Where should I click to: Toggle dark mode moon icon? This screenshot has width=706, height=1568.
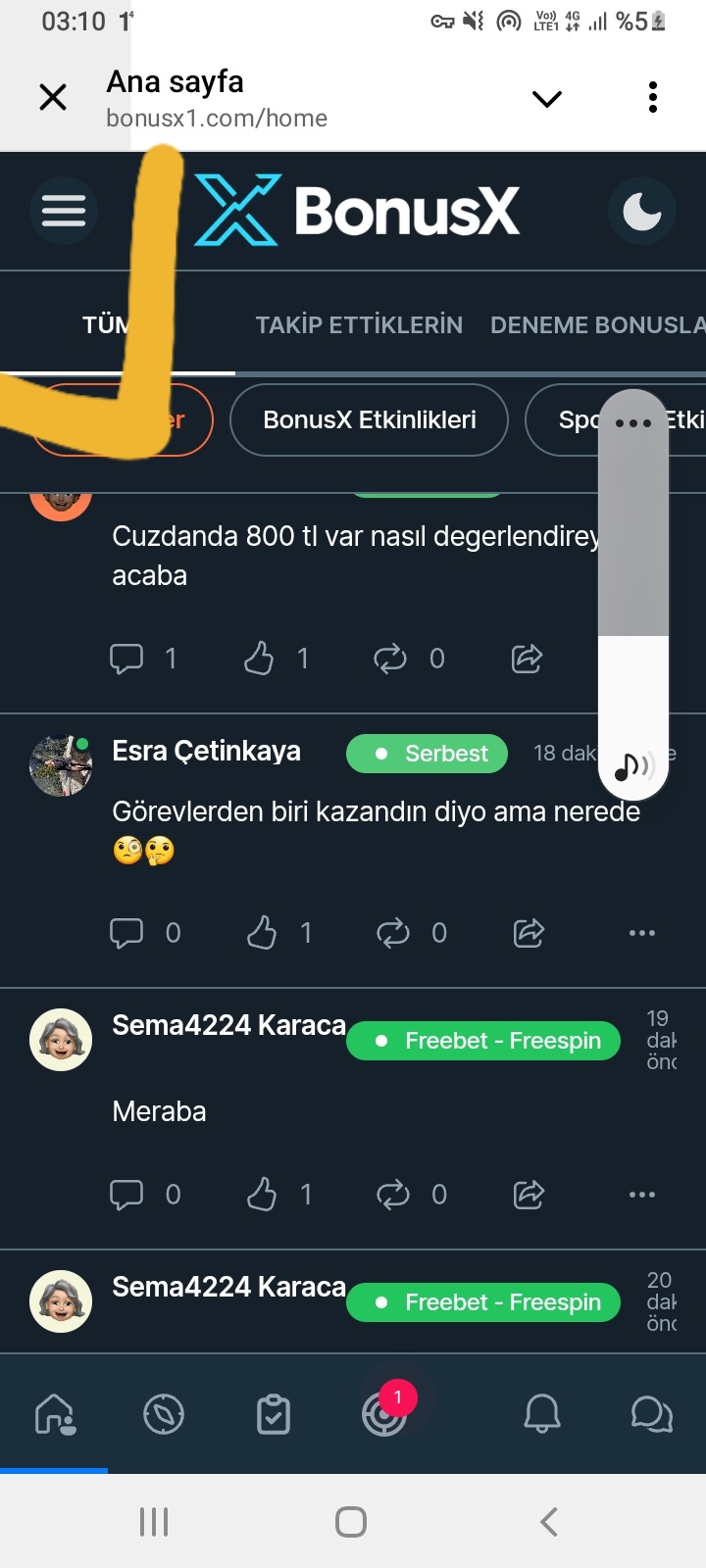[x=641, y=211]
